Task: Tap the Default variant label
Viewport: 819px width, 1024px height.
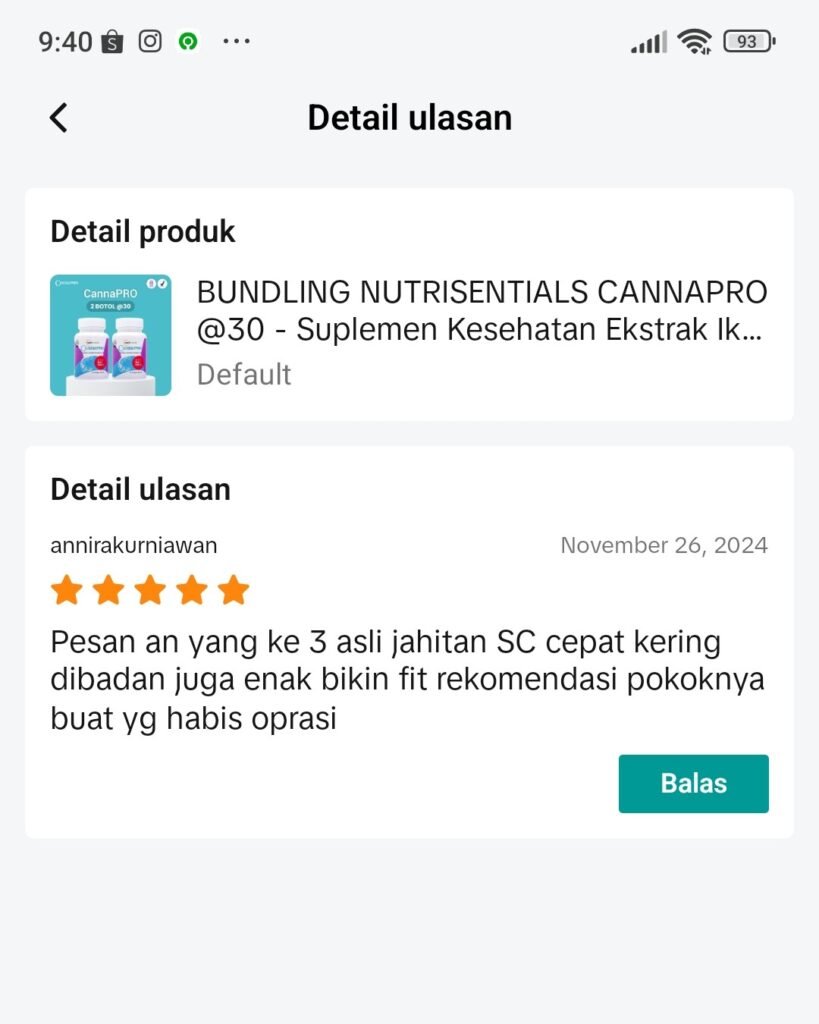Action: pyautogui.click(x=243, y=375)
